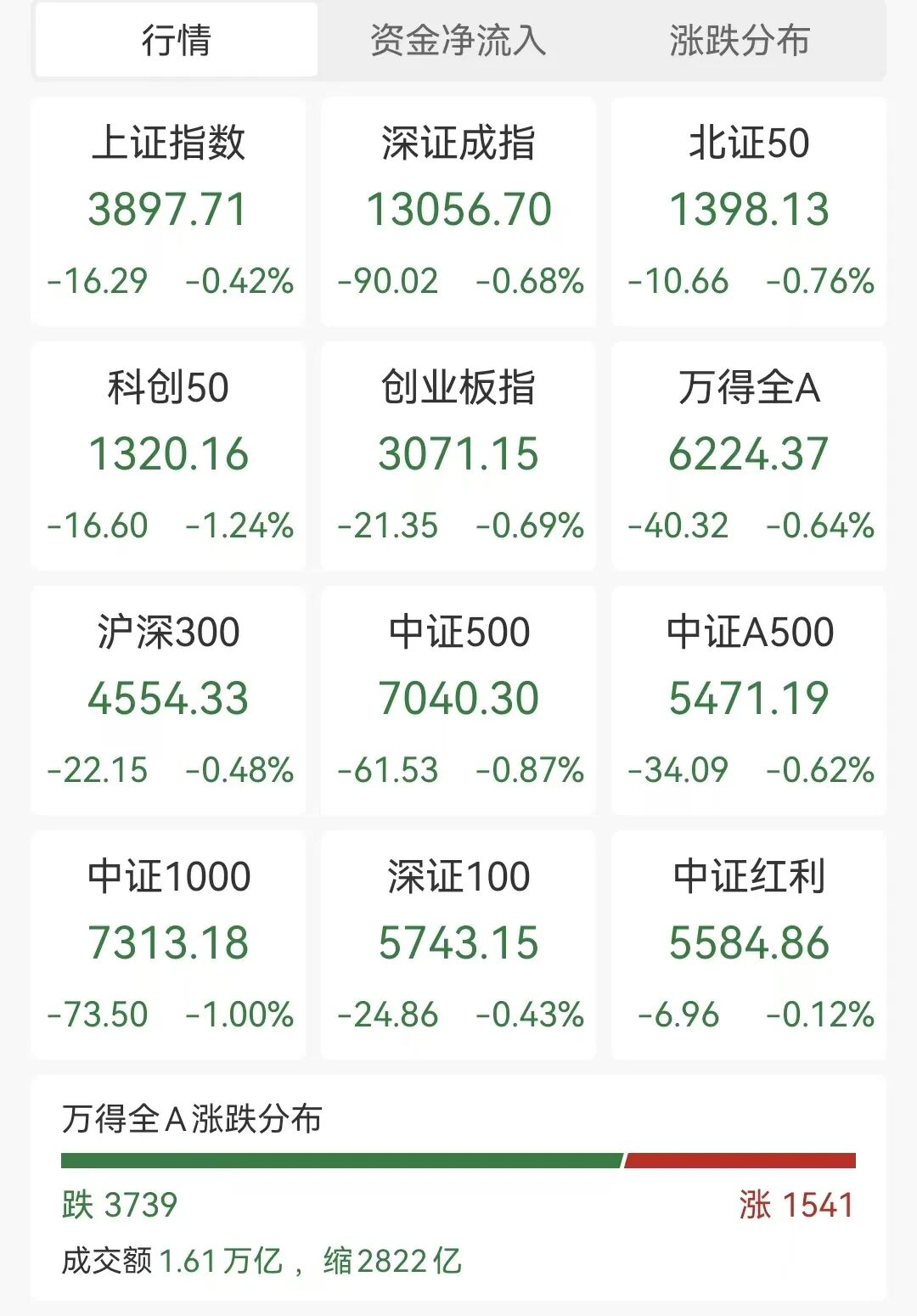Open the 上证指数 index card
This screenshot has height=1316, width=917.
[x=168, y=211]
